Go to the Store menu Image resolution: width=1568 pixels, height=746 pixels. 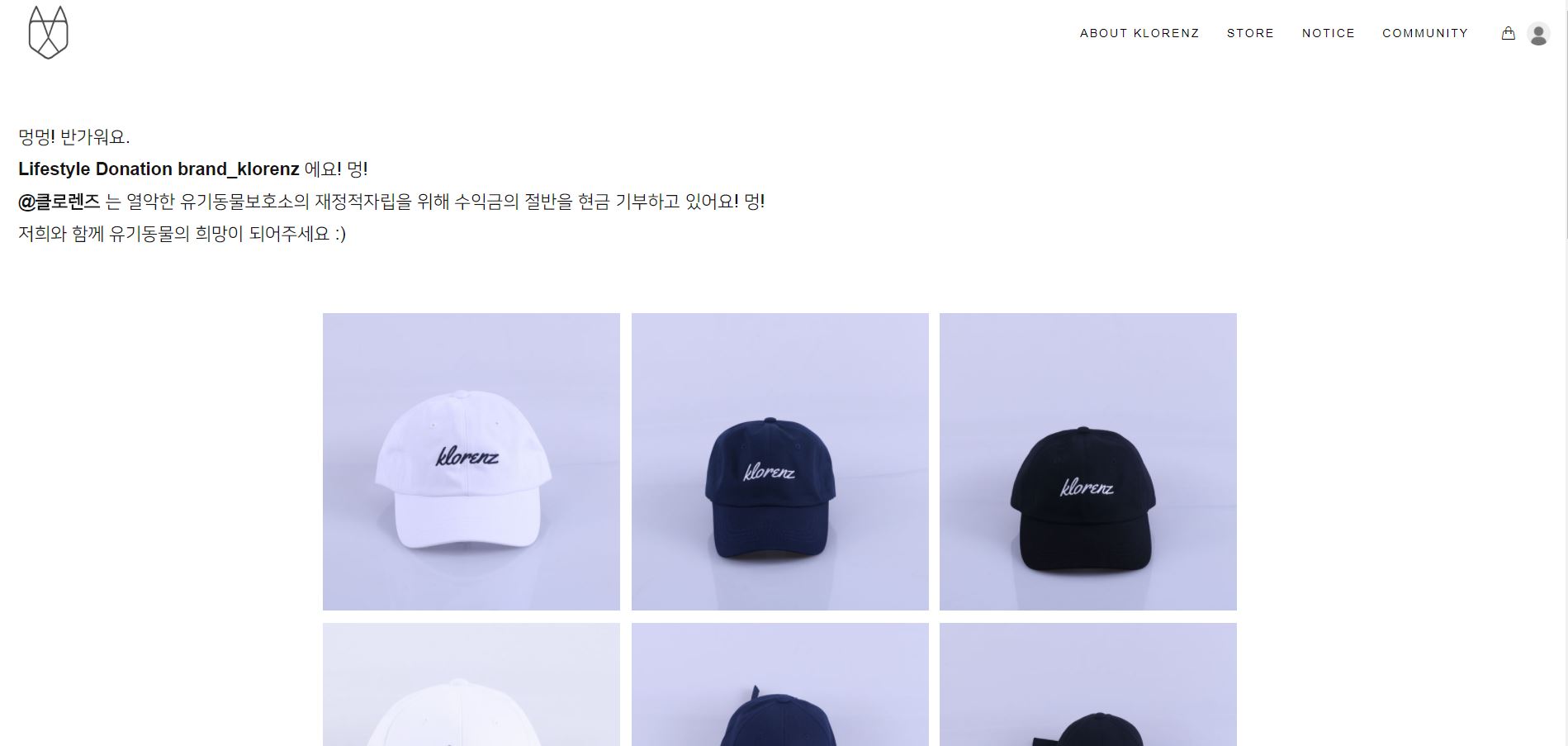[1250, 33]
